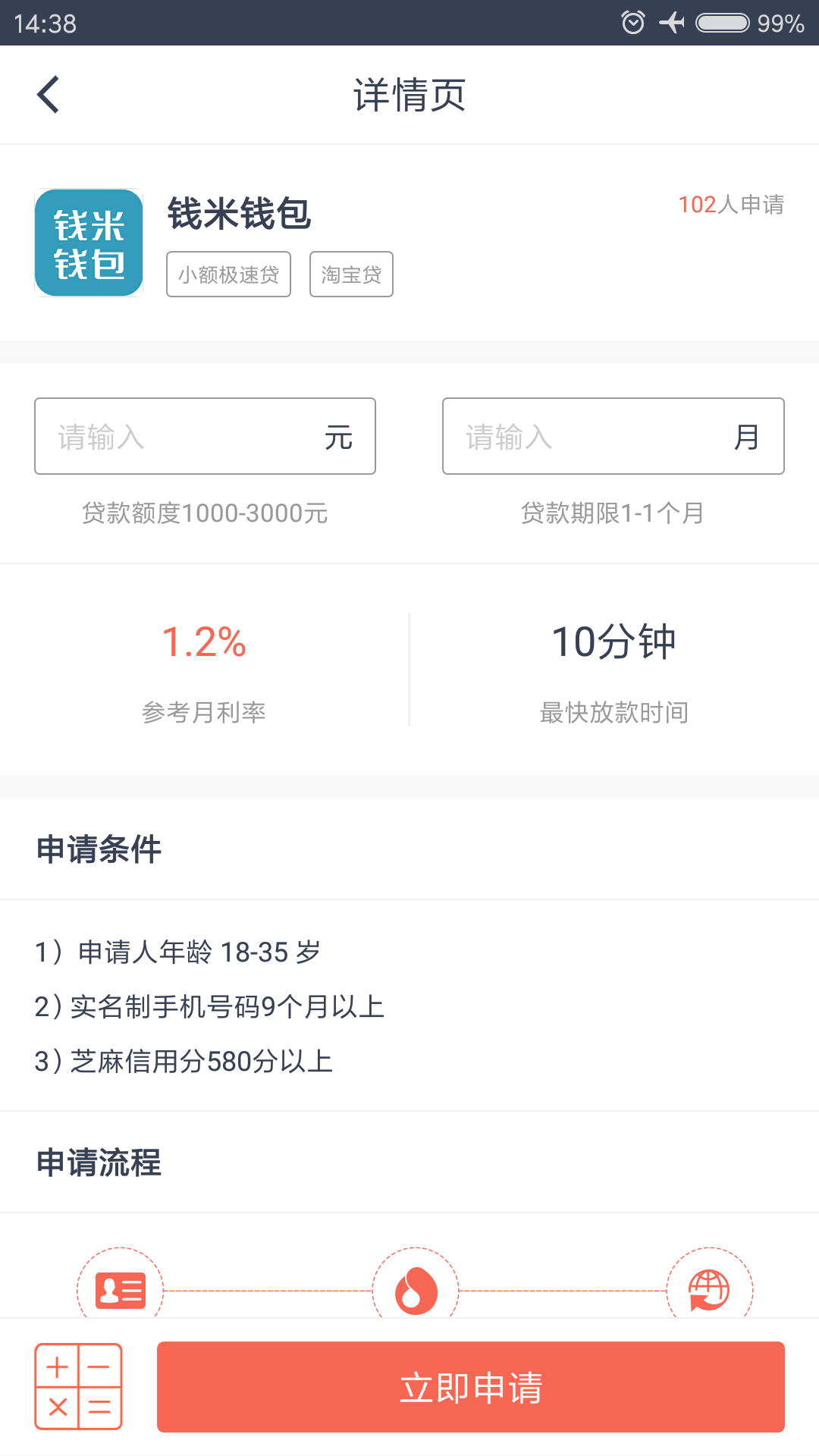Open the loan calculator icon
The width and height of the screenshot is (819, 1456).
pos(78,1386)
